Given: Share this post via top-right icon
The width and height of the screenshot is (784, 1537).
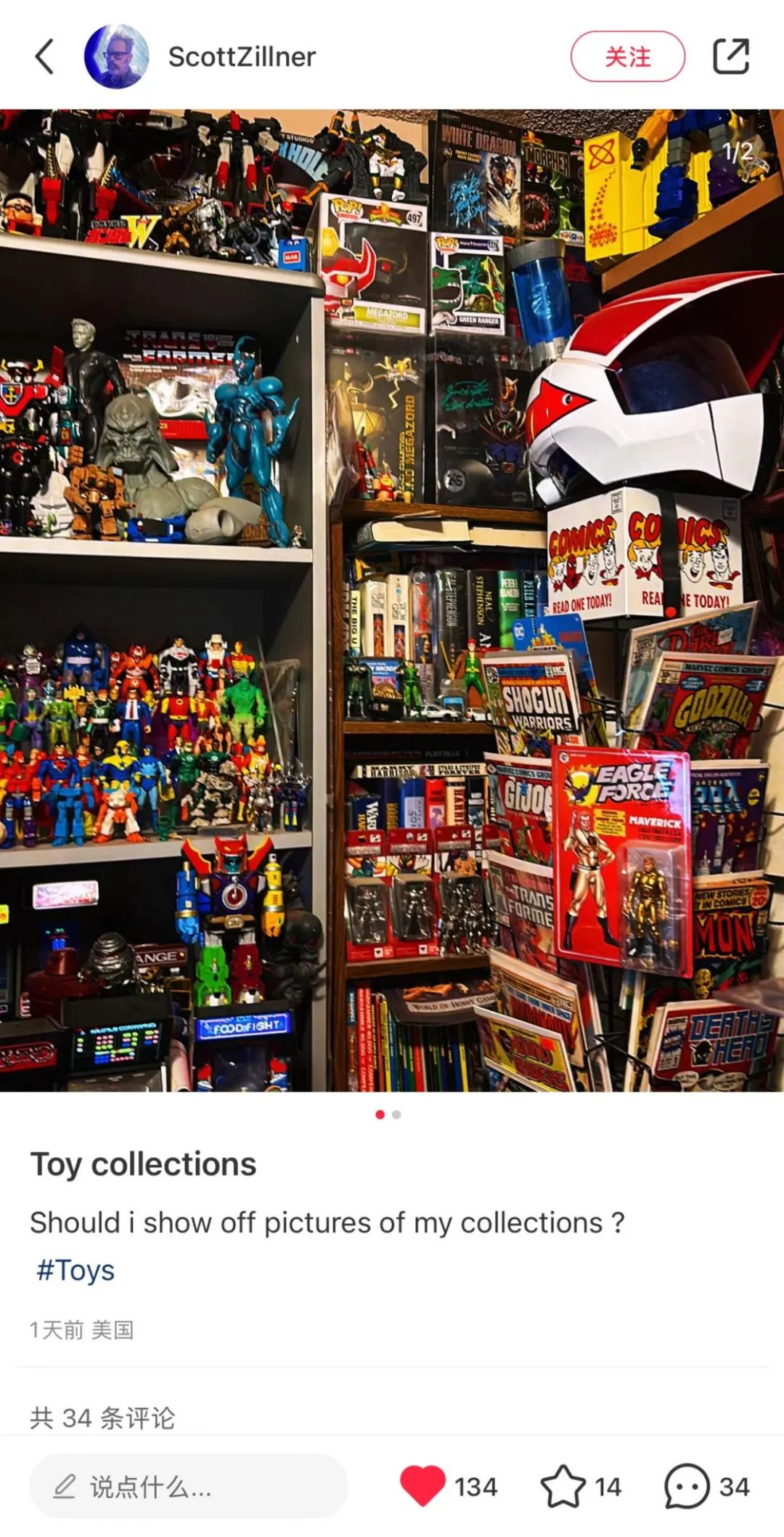Looking at the screenshot, I should pos(730,57).
